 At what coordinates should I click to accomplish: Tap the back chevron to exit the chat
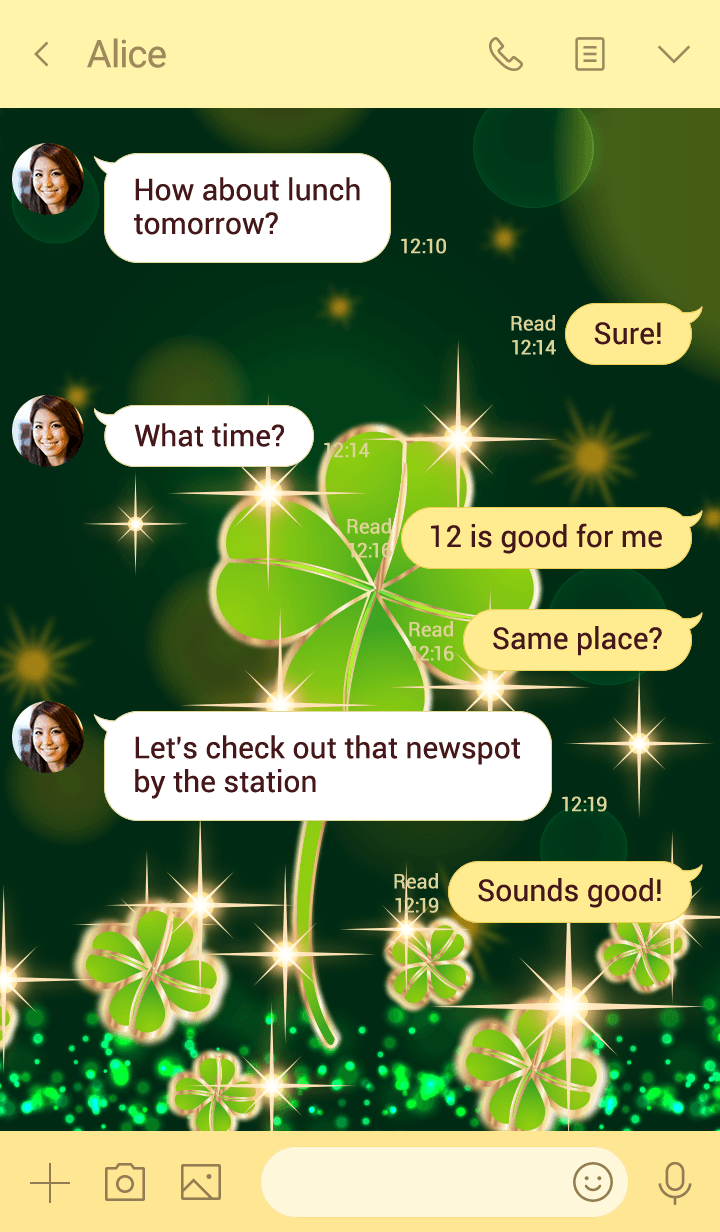[42, 55]
